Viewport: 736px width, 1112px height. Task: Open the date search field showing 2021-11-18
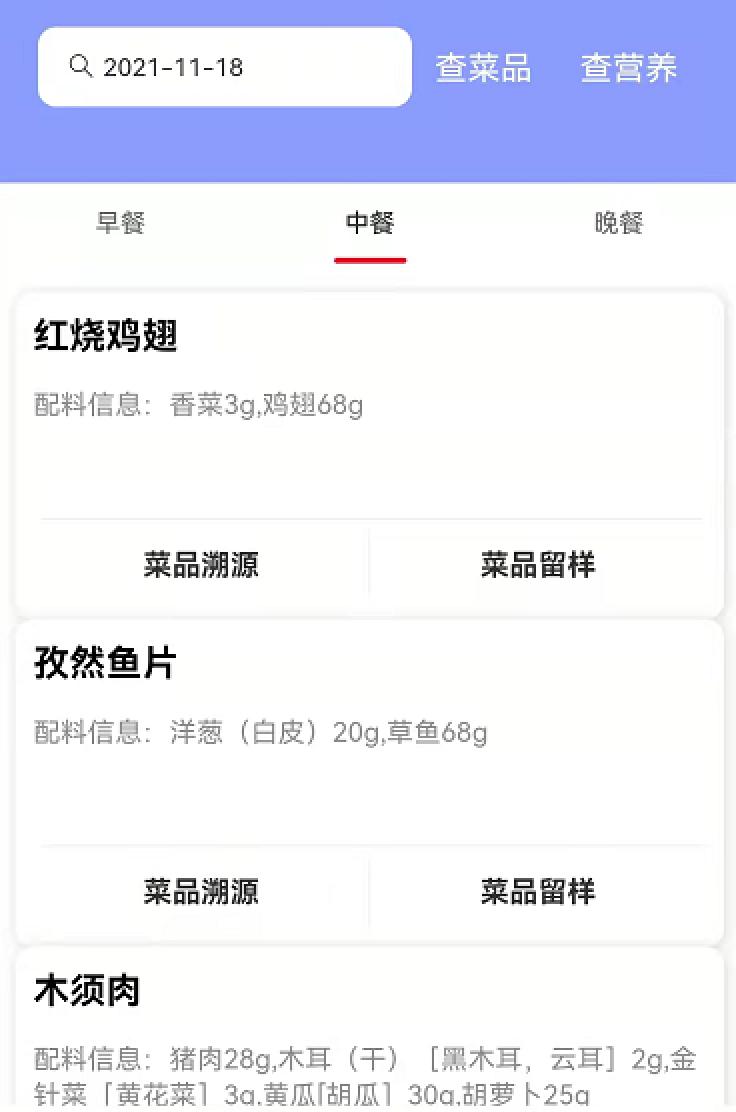[x=225, y=67]
